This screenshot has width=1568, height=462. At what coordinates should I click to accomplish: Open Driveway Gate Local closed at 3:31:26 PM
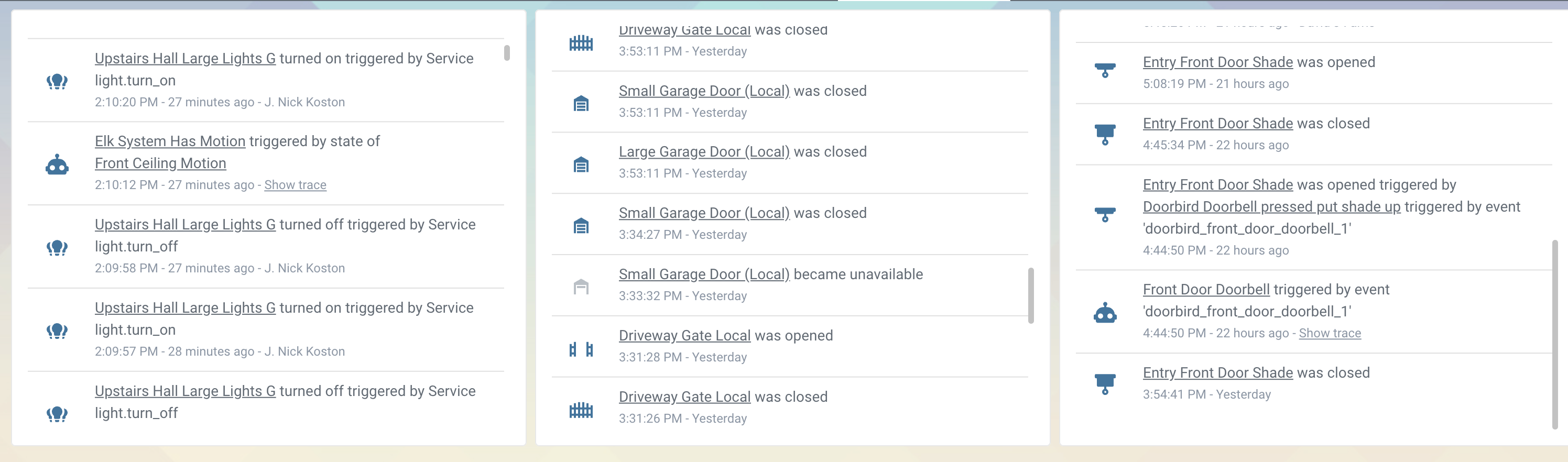684,397
